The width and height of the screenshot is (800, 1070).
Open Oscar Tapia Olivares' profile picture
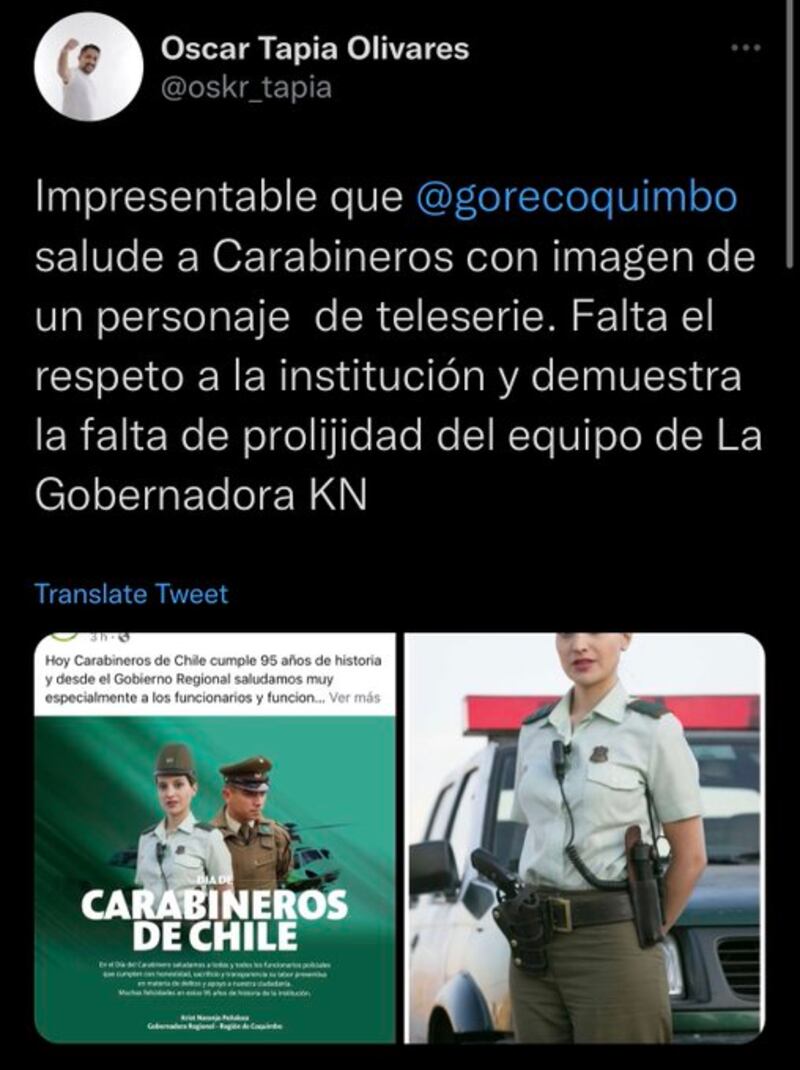(x=88, y=67)
